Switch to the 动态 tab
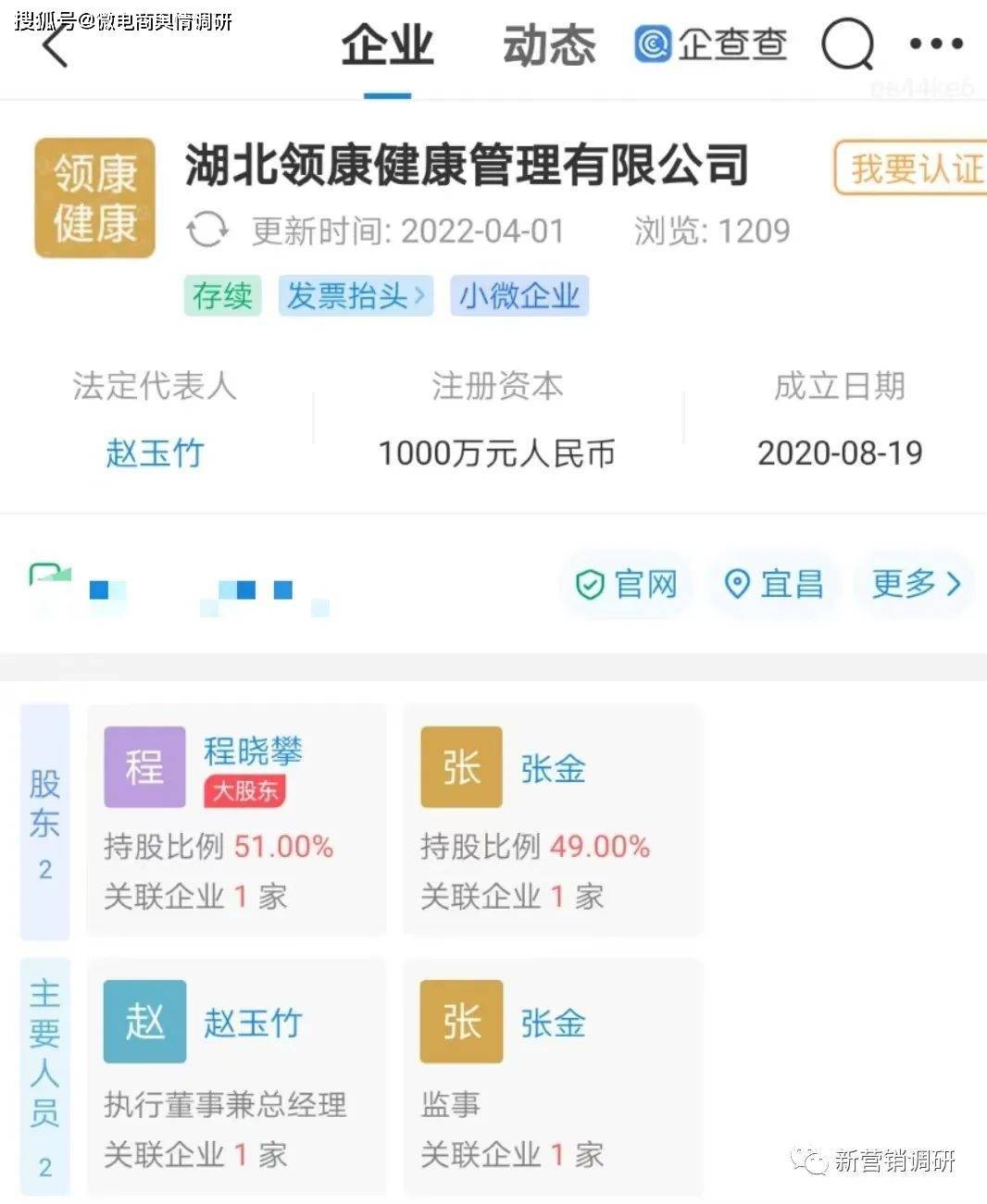Screen dimensions: 987x1204 coord(548,45)
